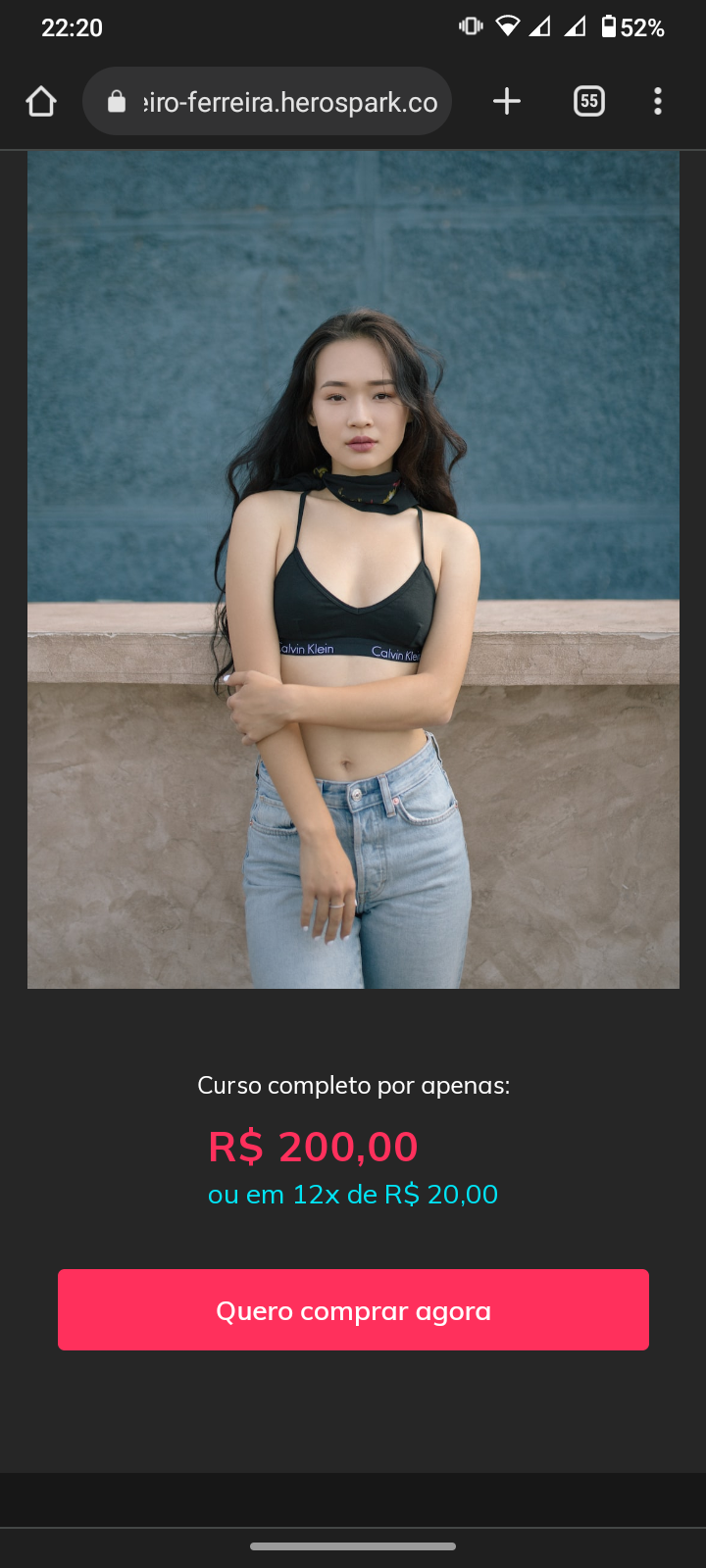Open a new tab with the plus icon
Screen dimensions: 706x1568
506,100
